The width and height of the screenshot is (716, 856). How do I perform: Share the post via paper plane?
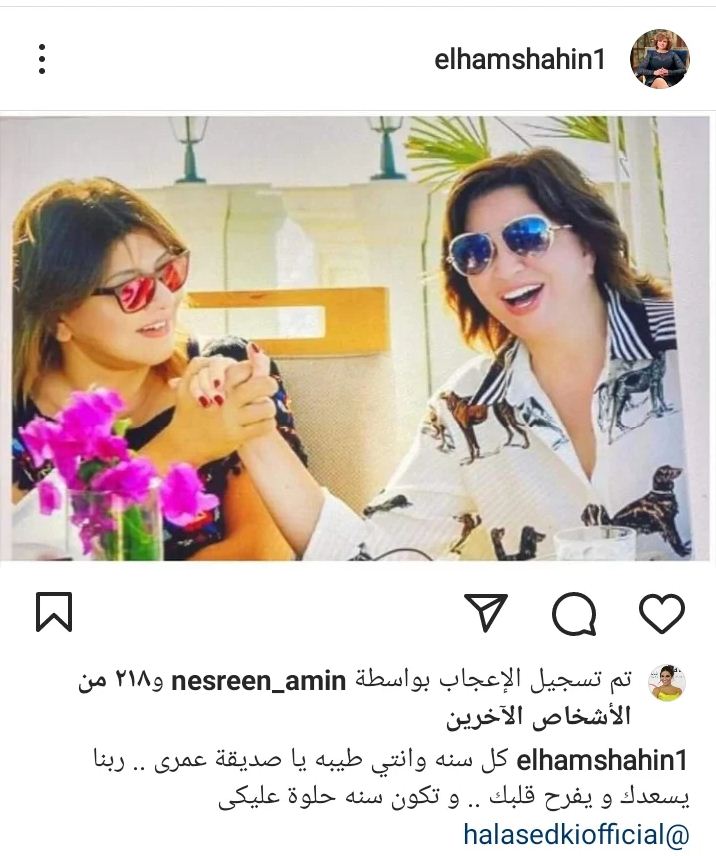coord(487,613)
